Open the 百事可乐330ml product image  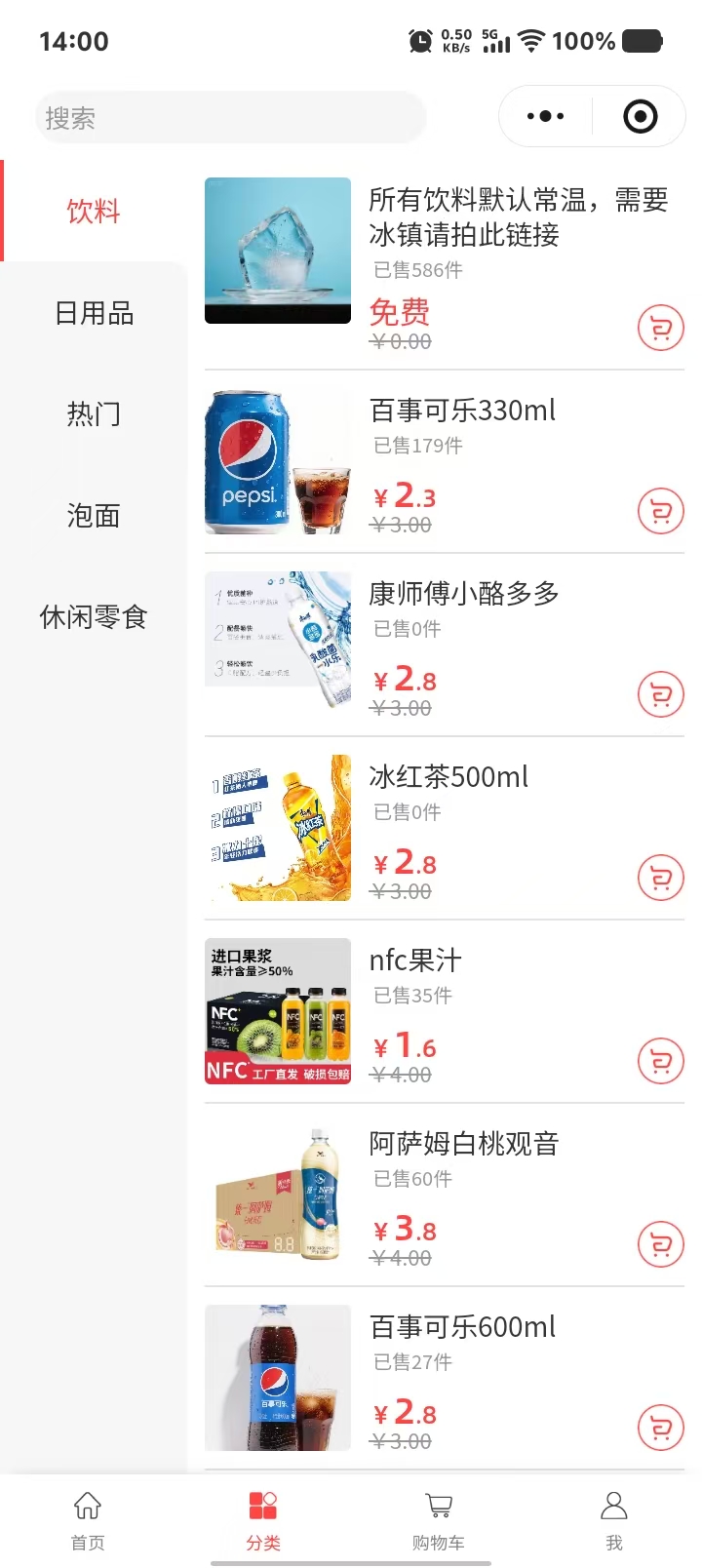click(278, 462)
